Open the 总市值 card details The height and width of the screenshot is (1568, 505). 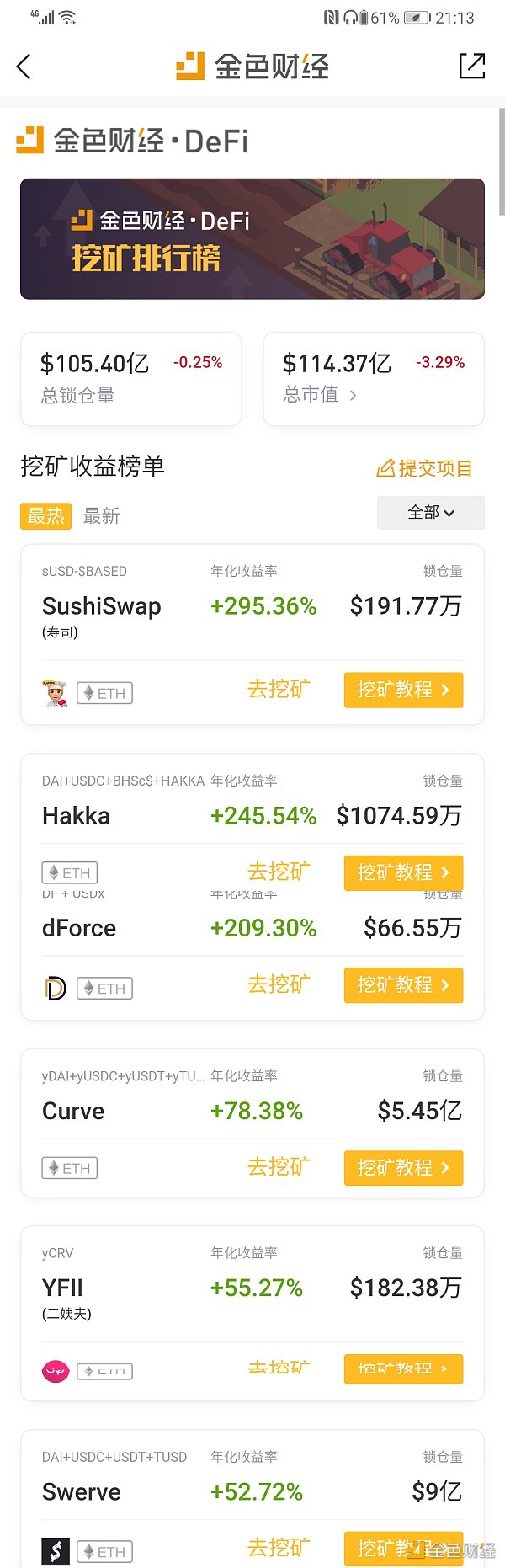point(373,379)
